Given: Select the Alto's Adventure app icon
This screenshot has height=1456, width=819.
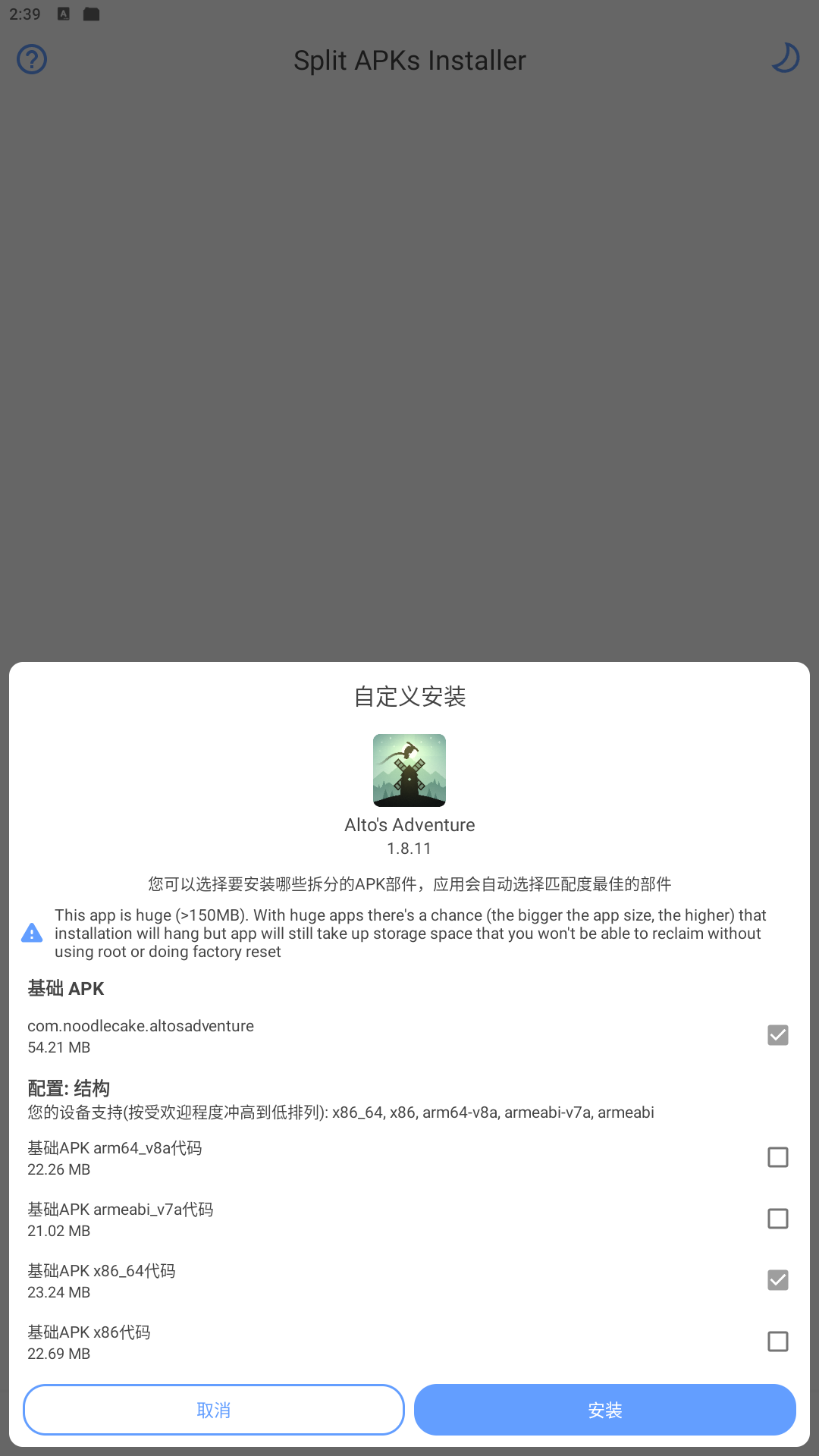Looking at the screenshot, I should 409,770.
